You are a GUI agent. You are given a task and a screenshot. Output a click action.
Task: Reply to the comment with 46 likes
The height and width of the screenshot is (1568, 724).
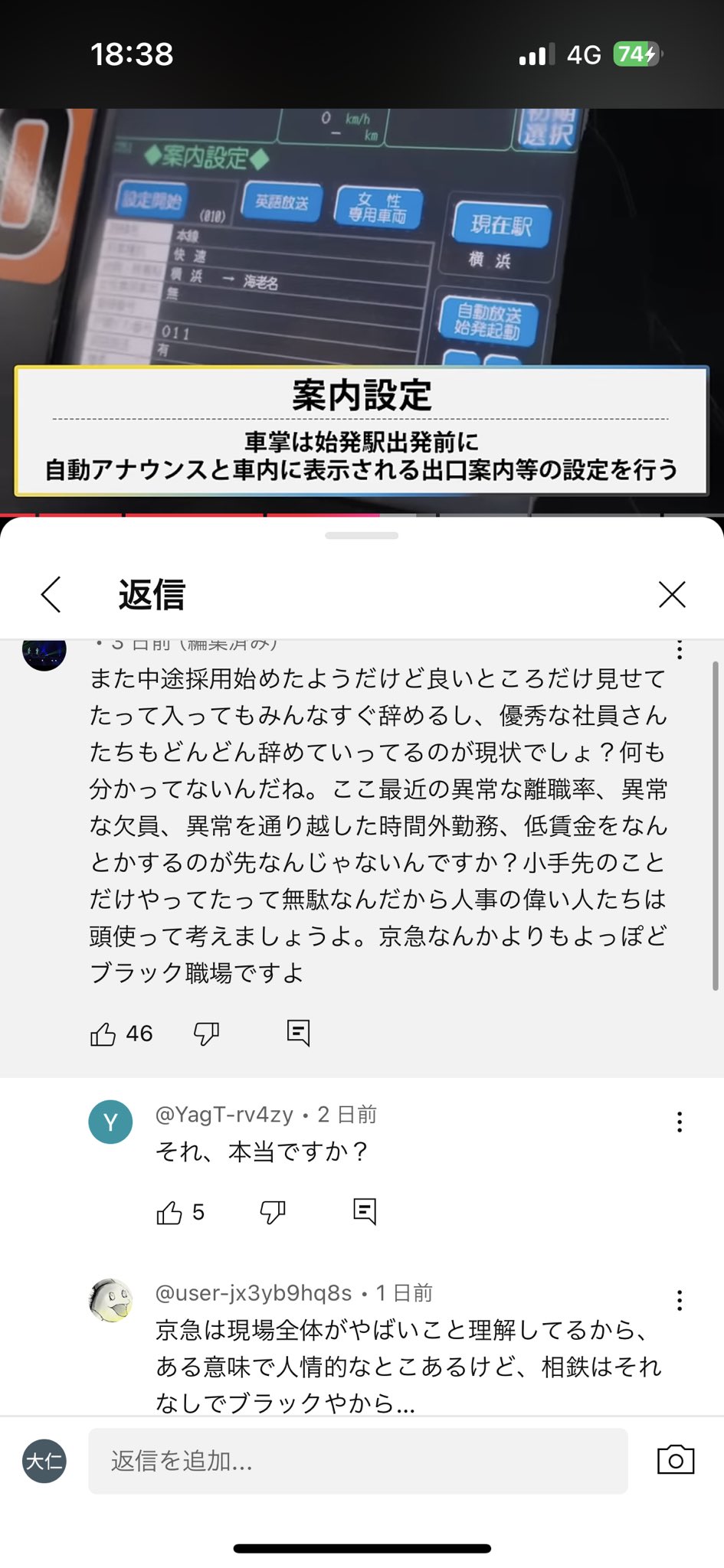tap(298, 1033)
